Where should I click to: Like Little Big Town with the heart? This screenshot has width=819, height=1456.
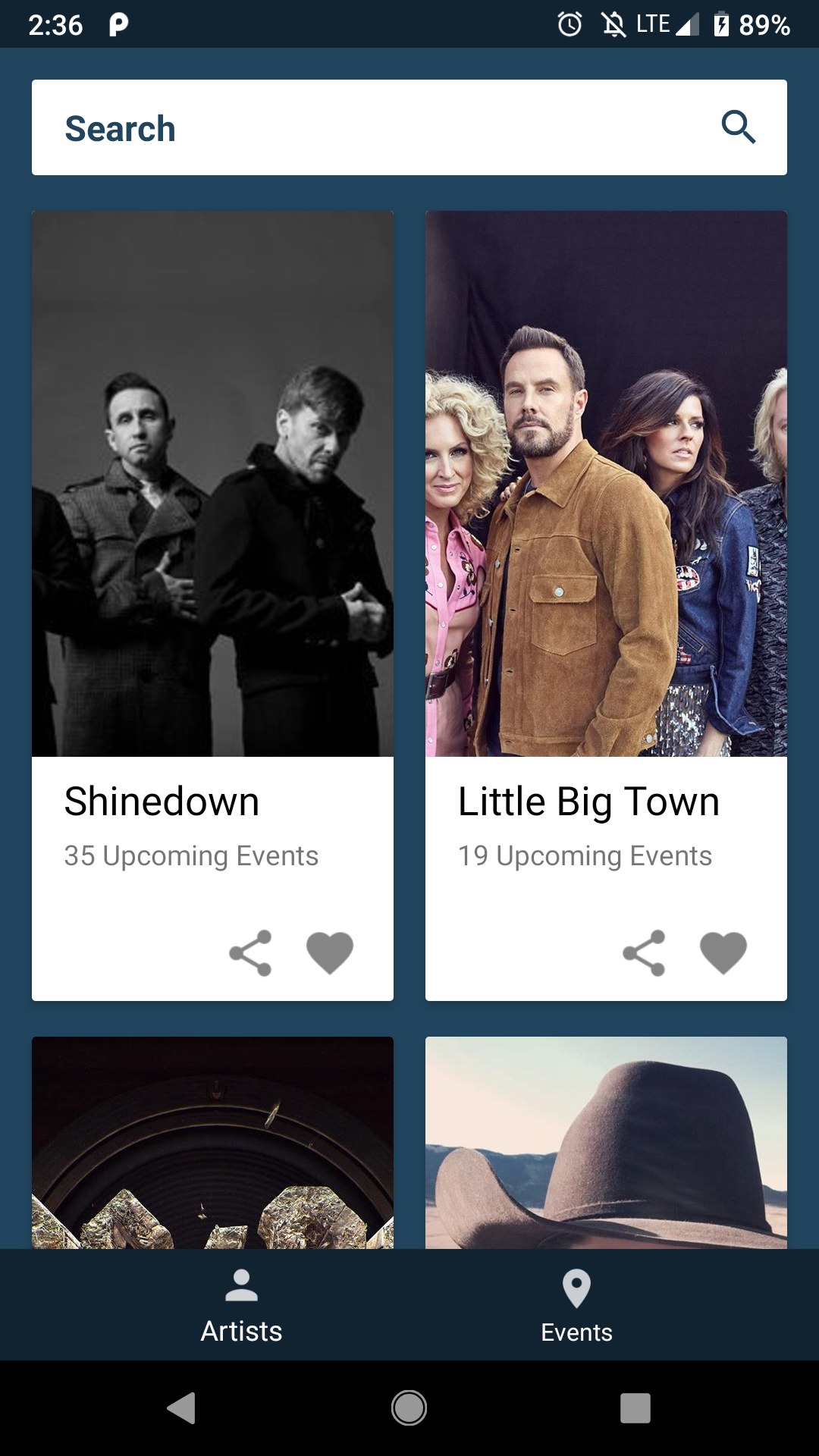tap(723, 952)
